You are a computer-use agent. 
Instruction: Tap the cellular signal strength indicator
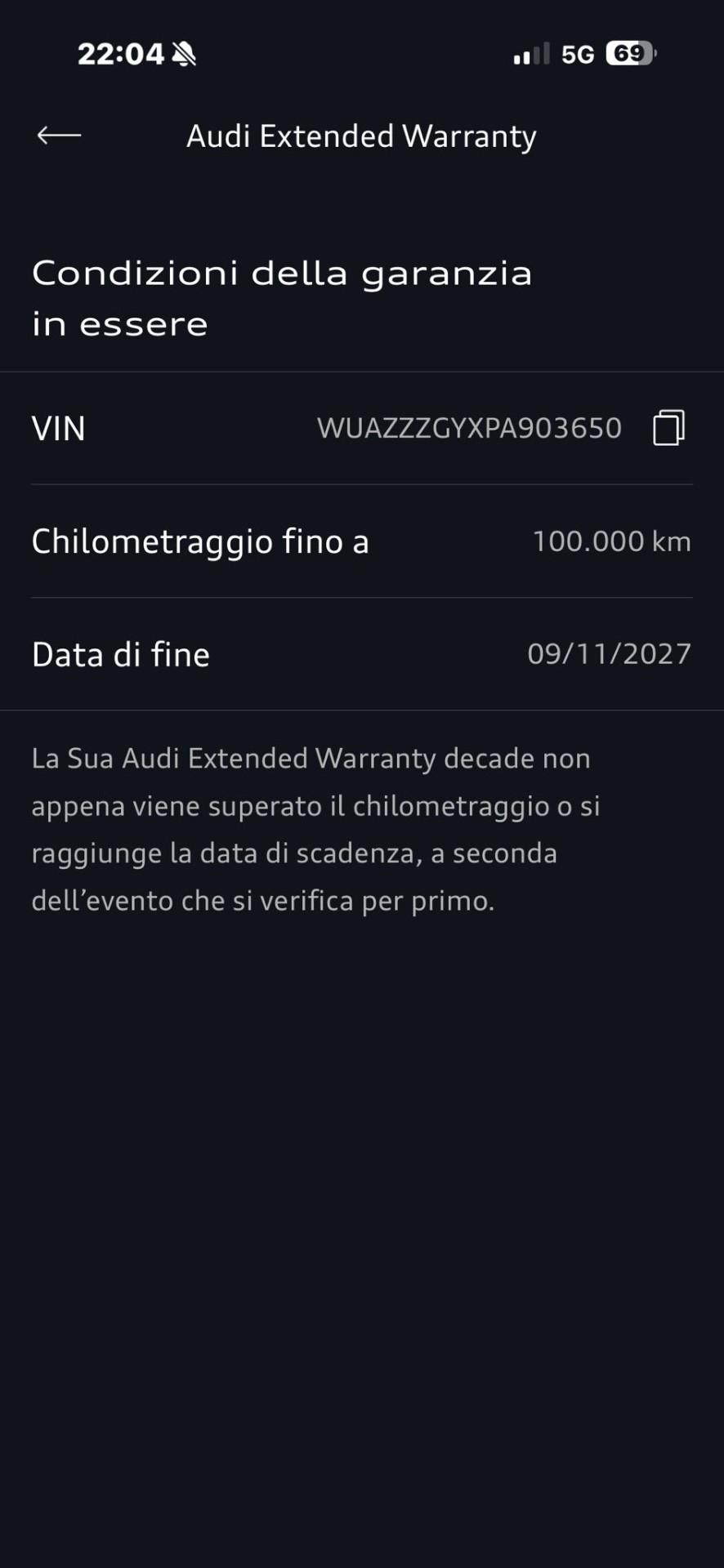(x=530, y=52)
